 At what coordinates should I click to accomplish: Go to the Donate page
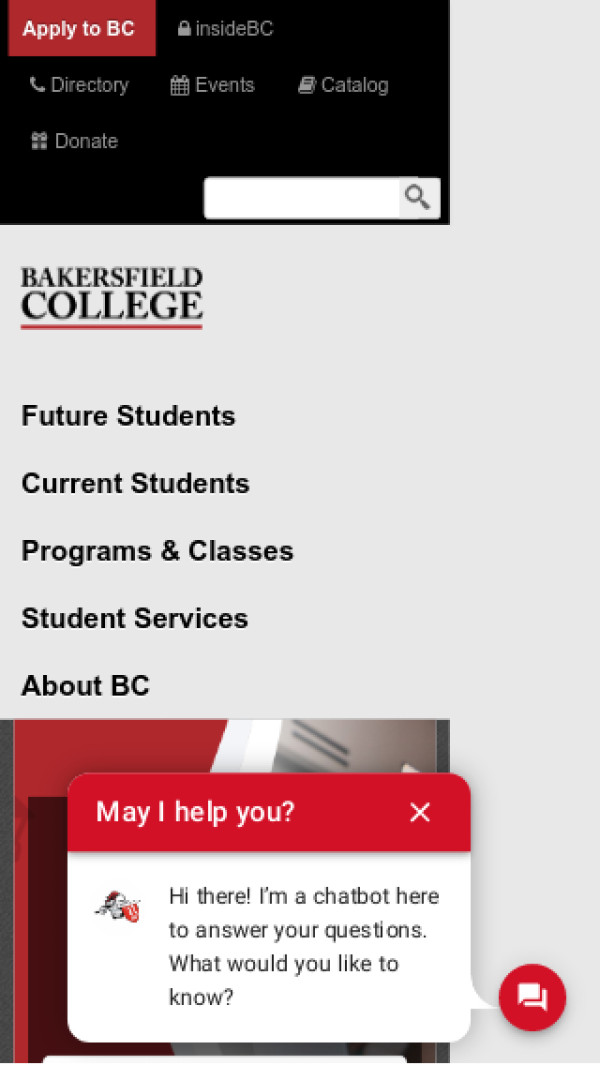[75, 141]
